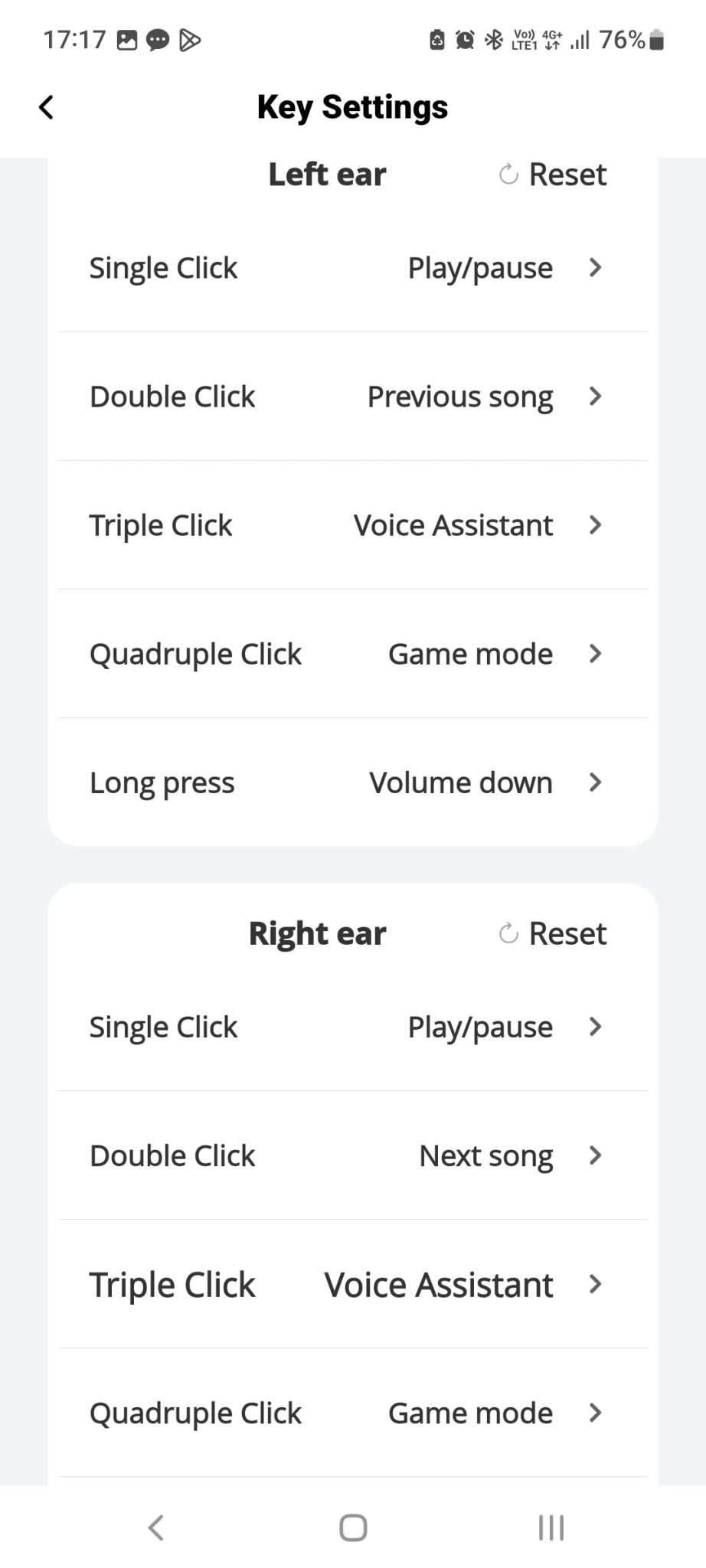Viewport: 706px width, 1568px height.
Task: Open Left ear Long press Volume down
Action: (352, 782)
